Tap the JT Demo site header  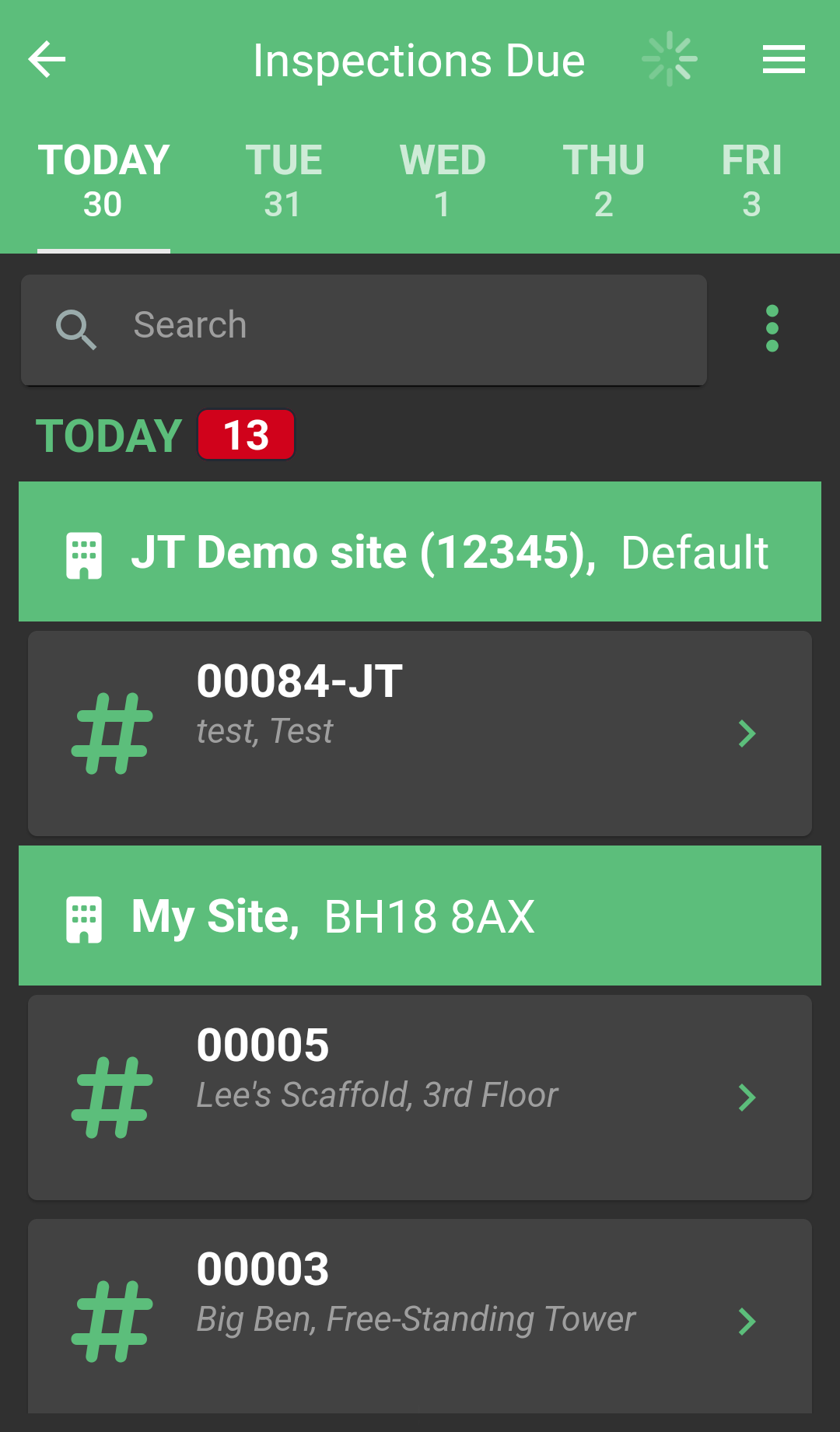[420, 551]
